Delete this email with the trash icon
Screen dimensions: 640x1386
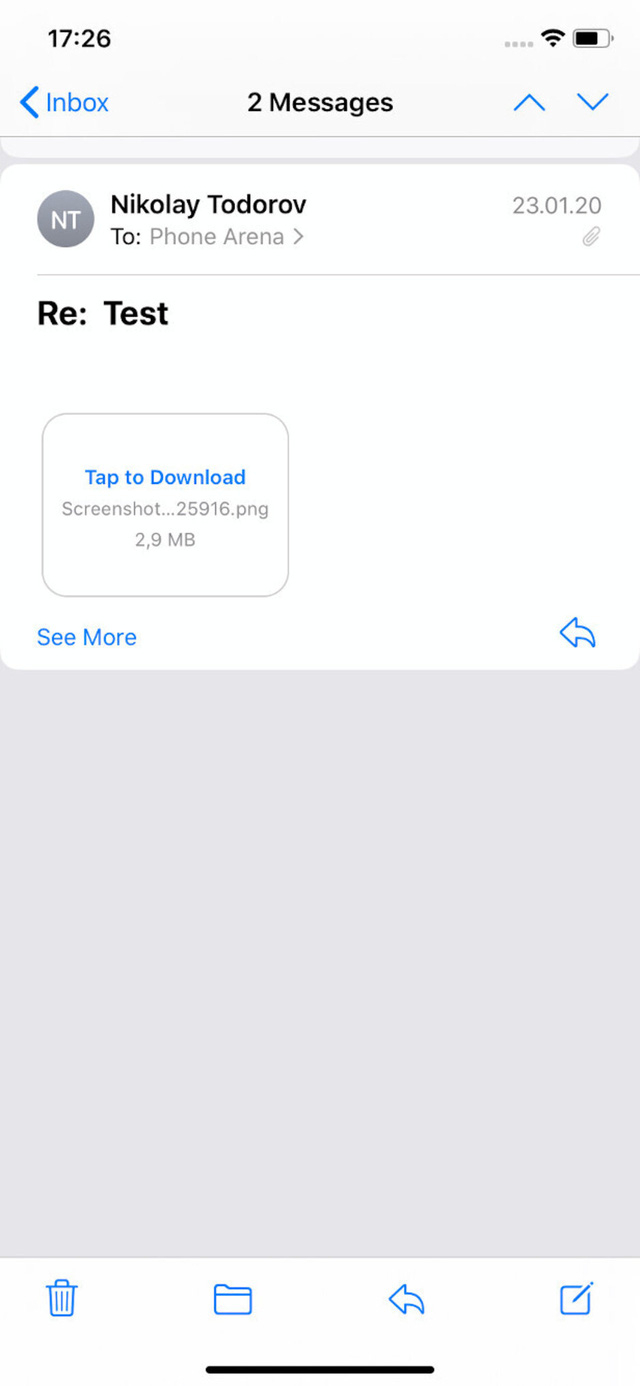coord(62,1299)
